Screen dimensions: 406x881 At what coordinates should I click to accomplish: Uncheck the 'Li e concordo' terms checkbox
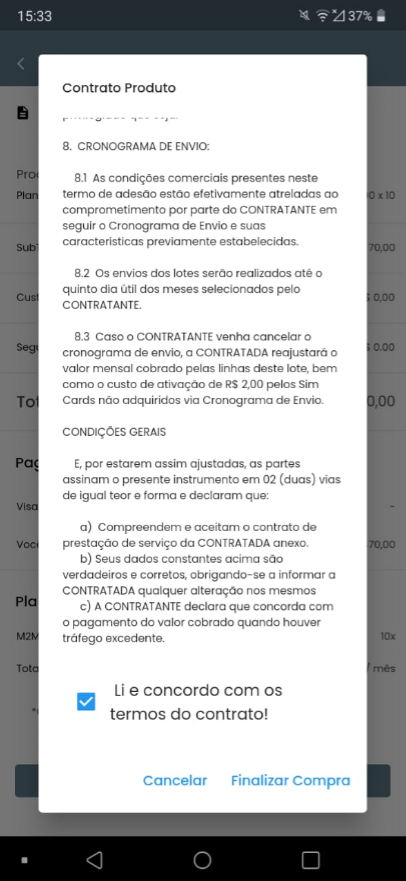(86, 702)
